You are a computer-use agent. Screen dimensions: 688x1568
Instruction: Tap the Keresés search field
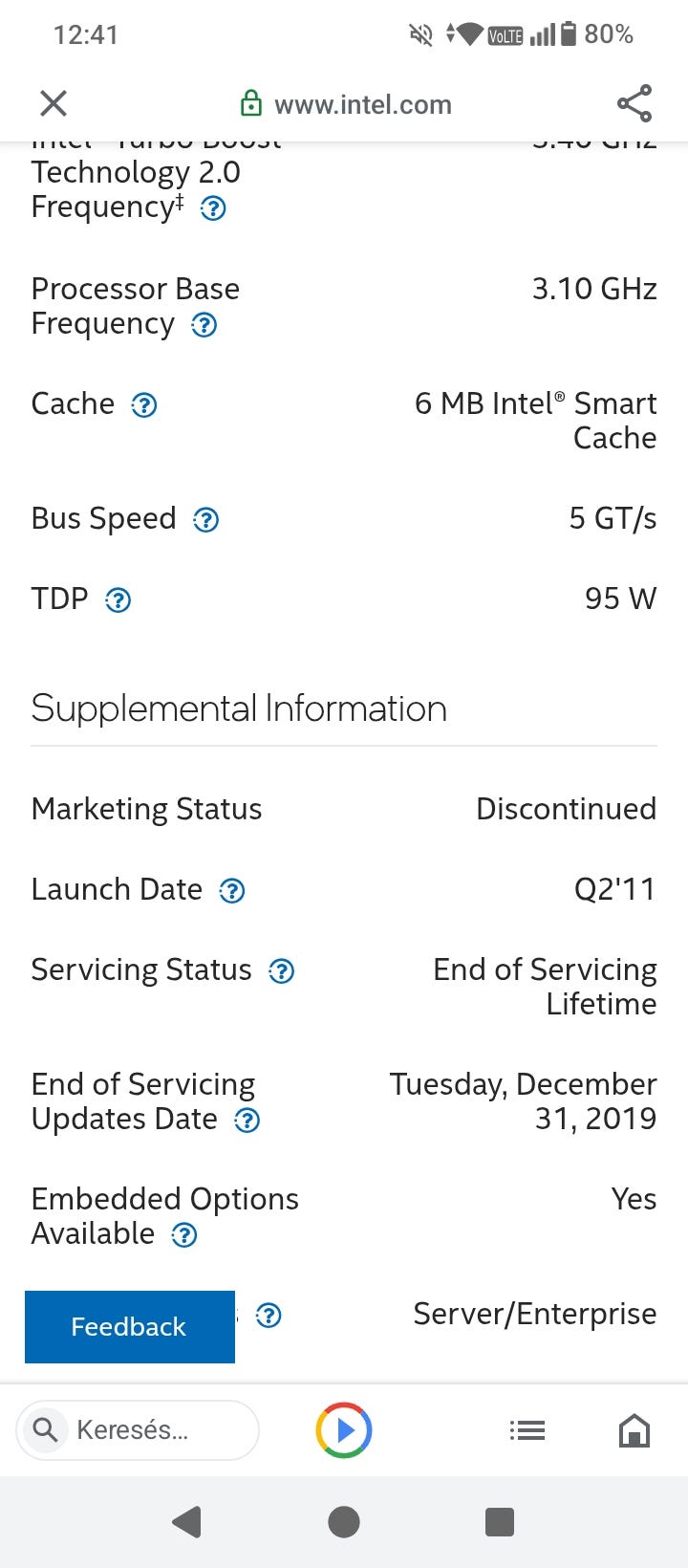pyautogui.click(x=139, y=1429)
